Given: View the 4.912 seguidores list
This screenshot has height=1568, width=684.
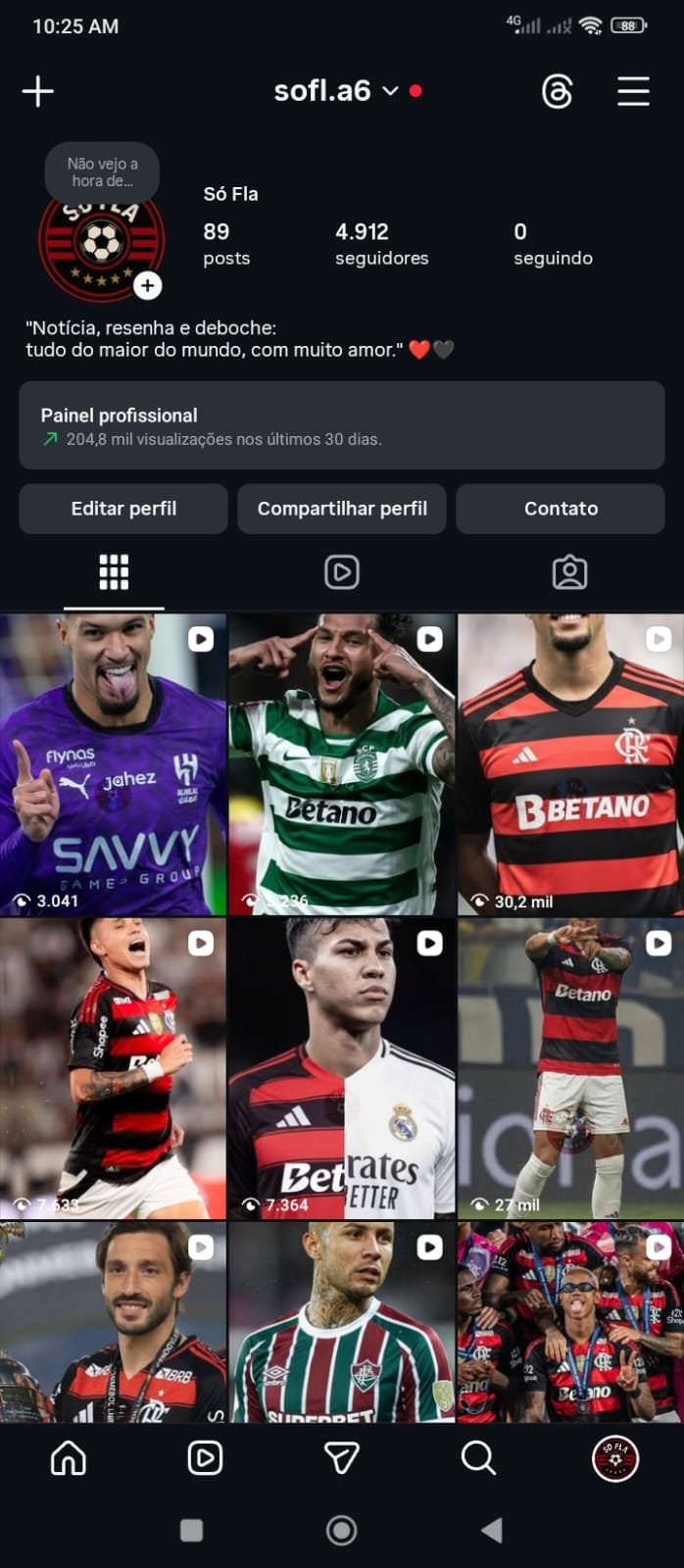Looking at the screenshot, I should coord(381,243).
